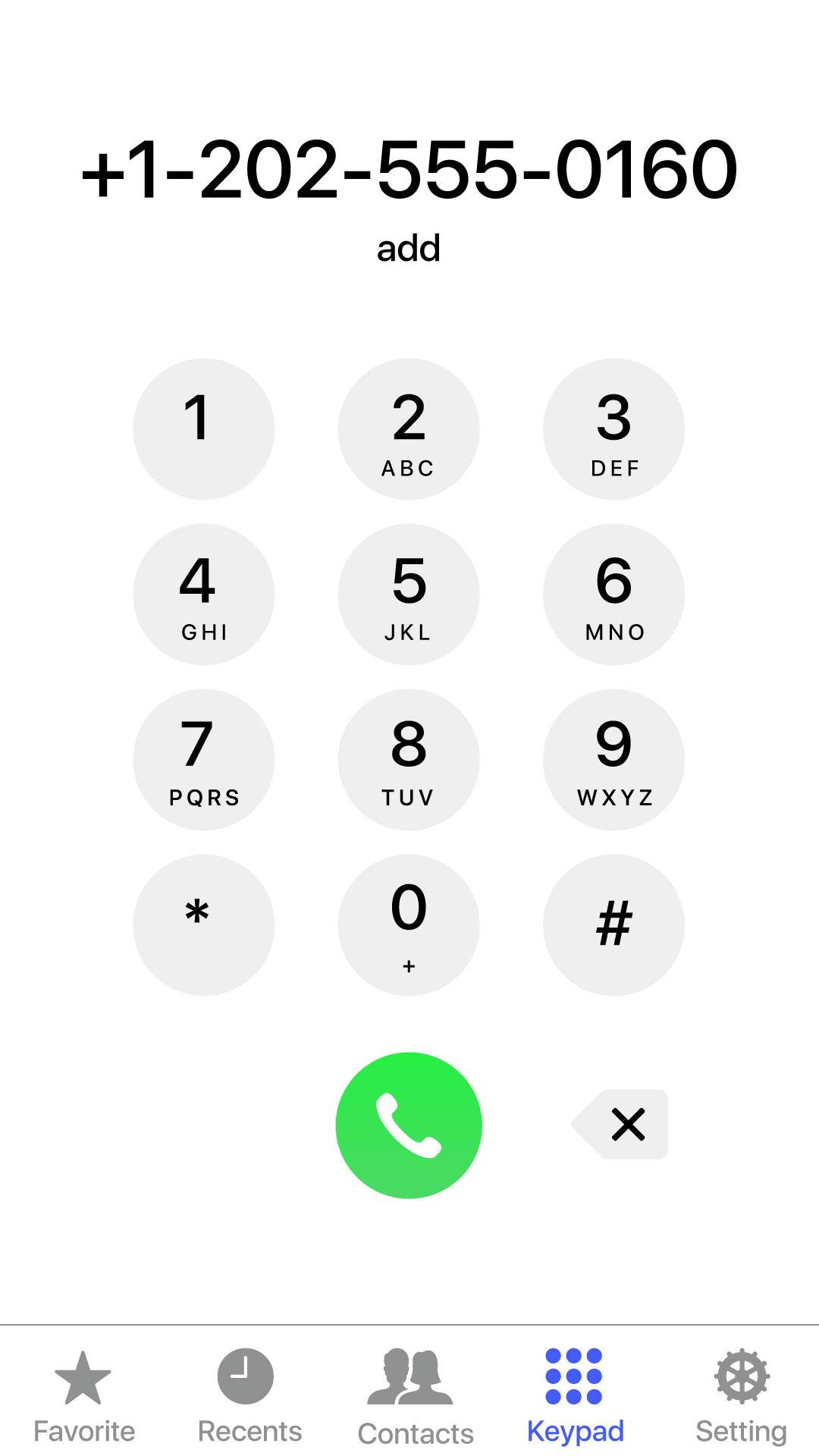Select the Keypad tab

(575, 1397)
